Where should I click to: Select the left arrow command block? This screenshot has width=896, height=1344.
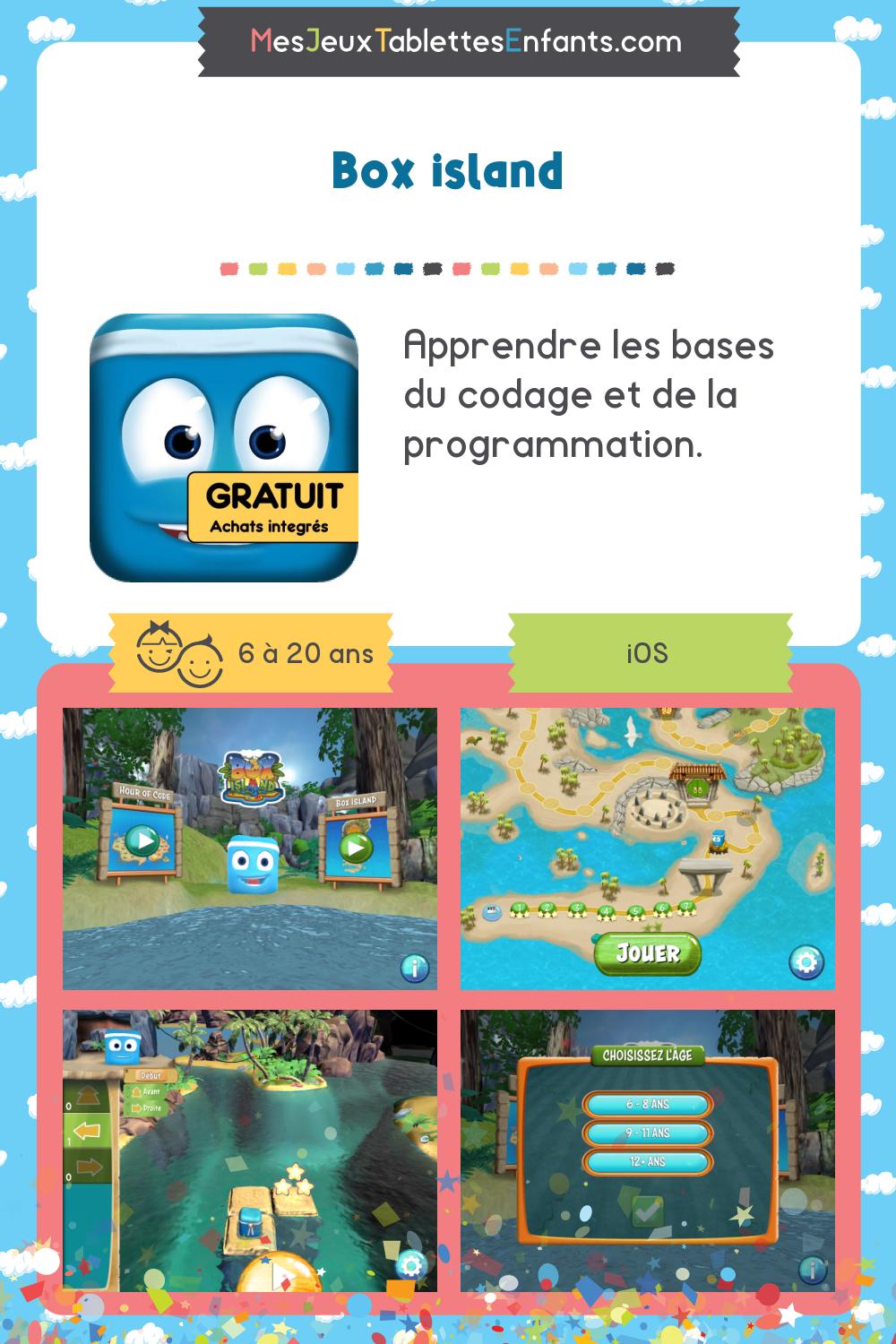coord(86,1129)
